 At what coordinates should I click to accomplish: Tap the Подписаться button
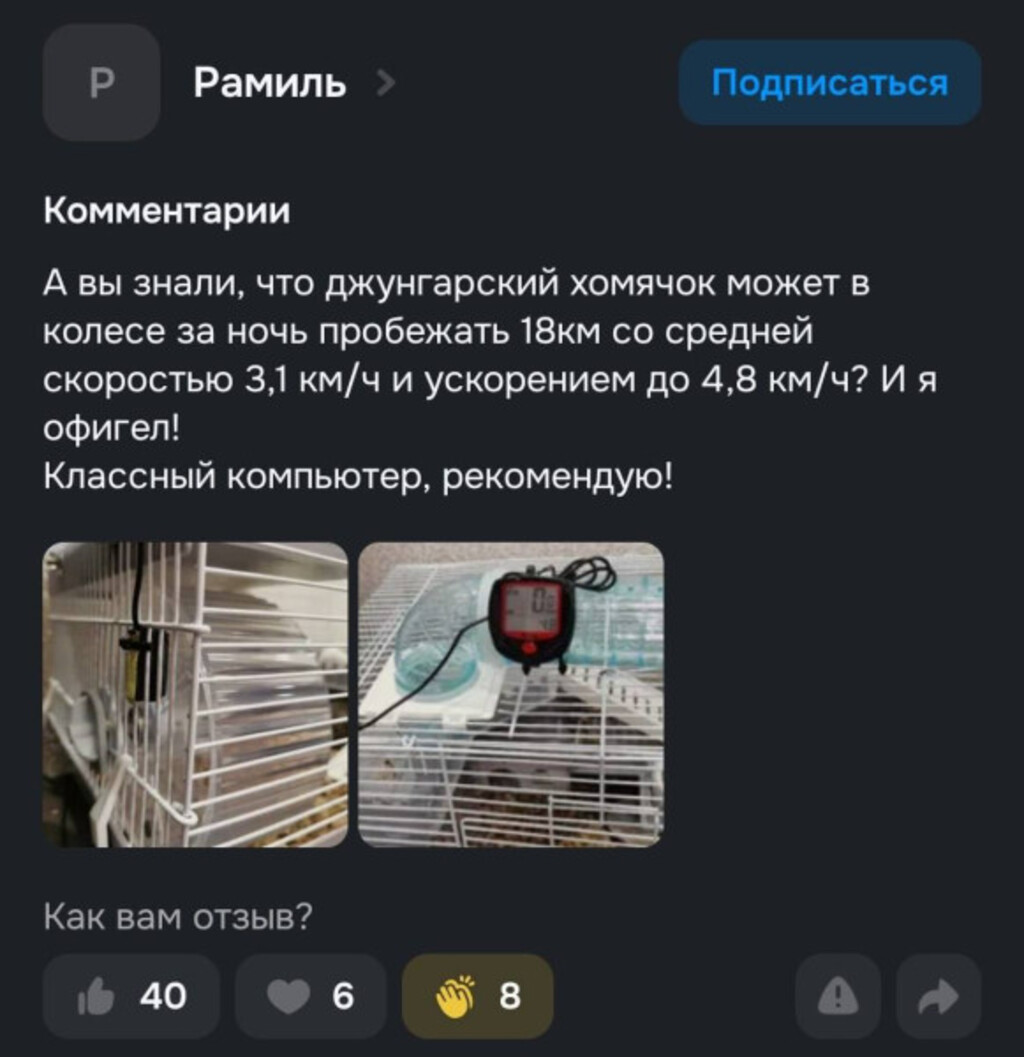coord(829,83)
